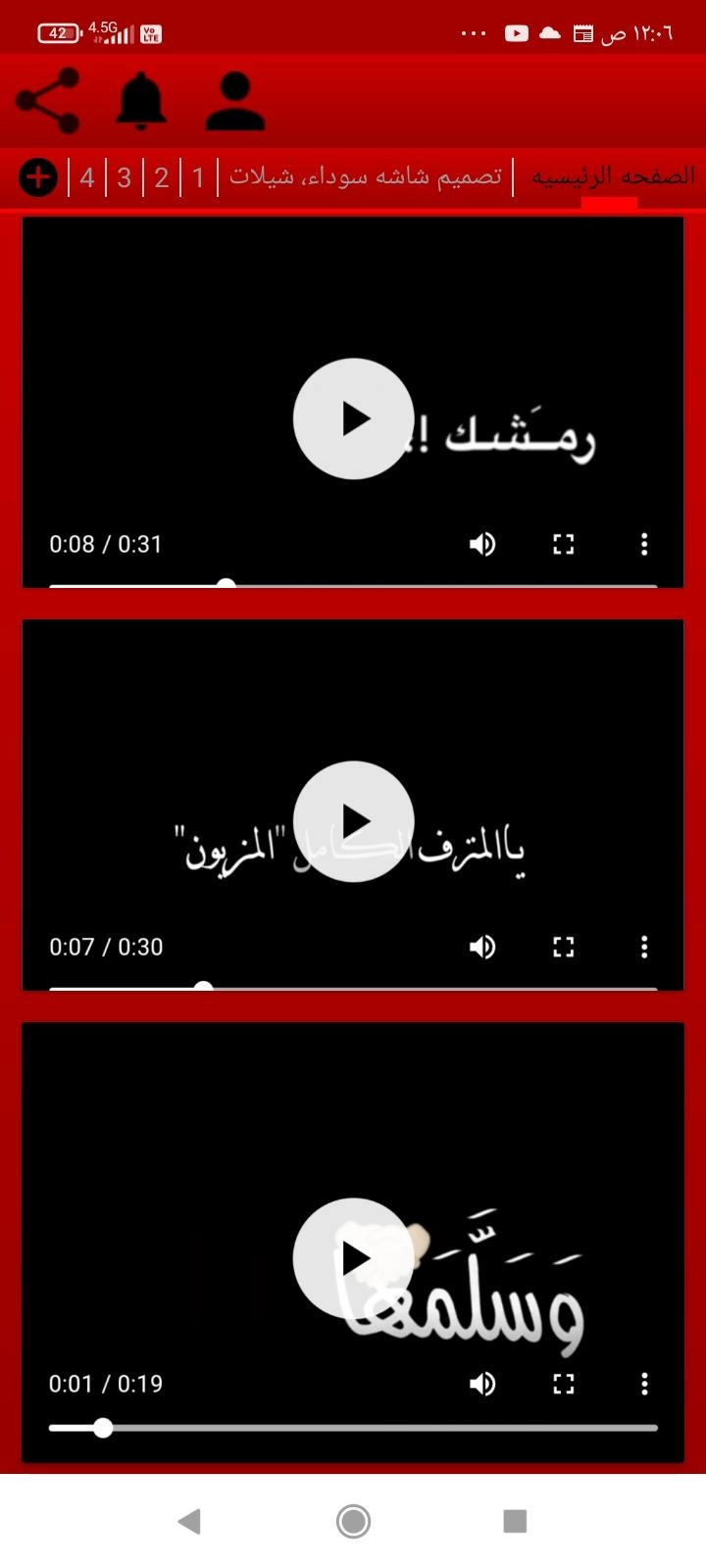Image resolution: width=706 pixels, height=1568 pixels.
Task: Switch to tab 2
Action: [x=162, y=177]
